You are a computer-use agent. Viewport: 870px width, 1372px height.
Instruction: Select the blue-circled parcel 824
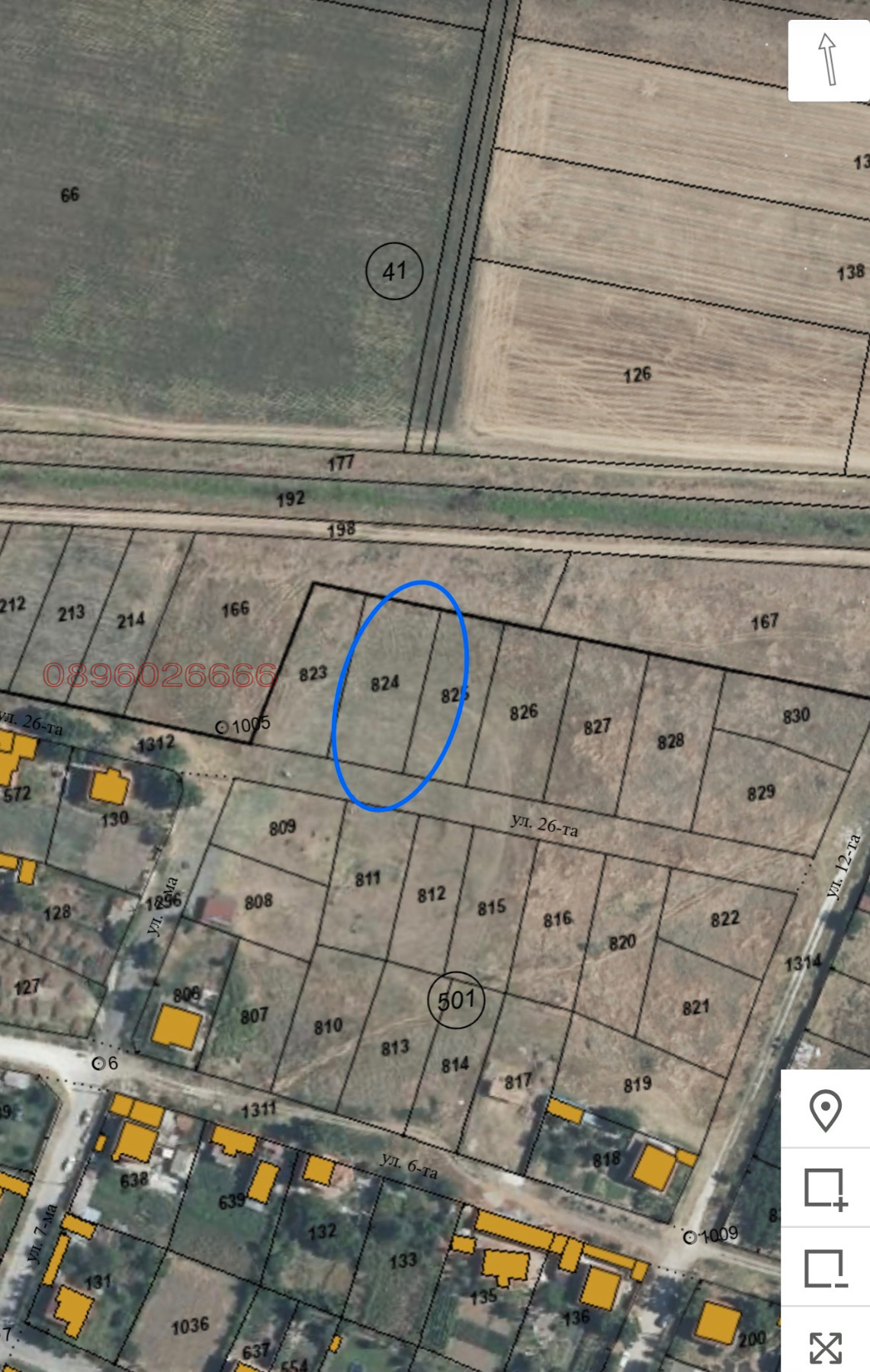(x=384, y=682)
